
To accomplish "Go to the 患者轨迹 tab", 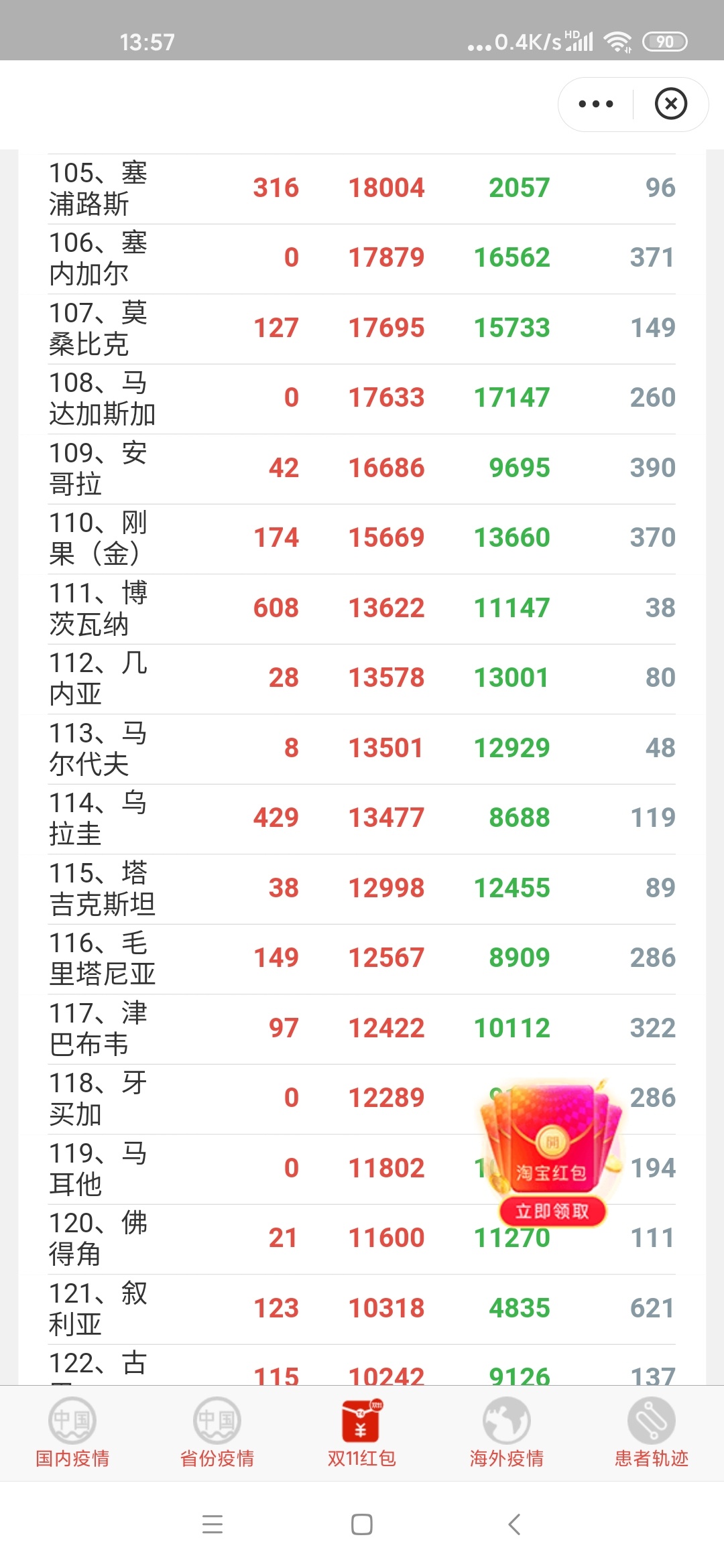I will click(x=652, y=1432).
